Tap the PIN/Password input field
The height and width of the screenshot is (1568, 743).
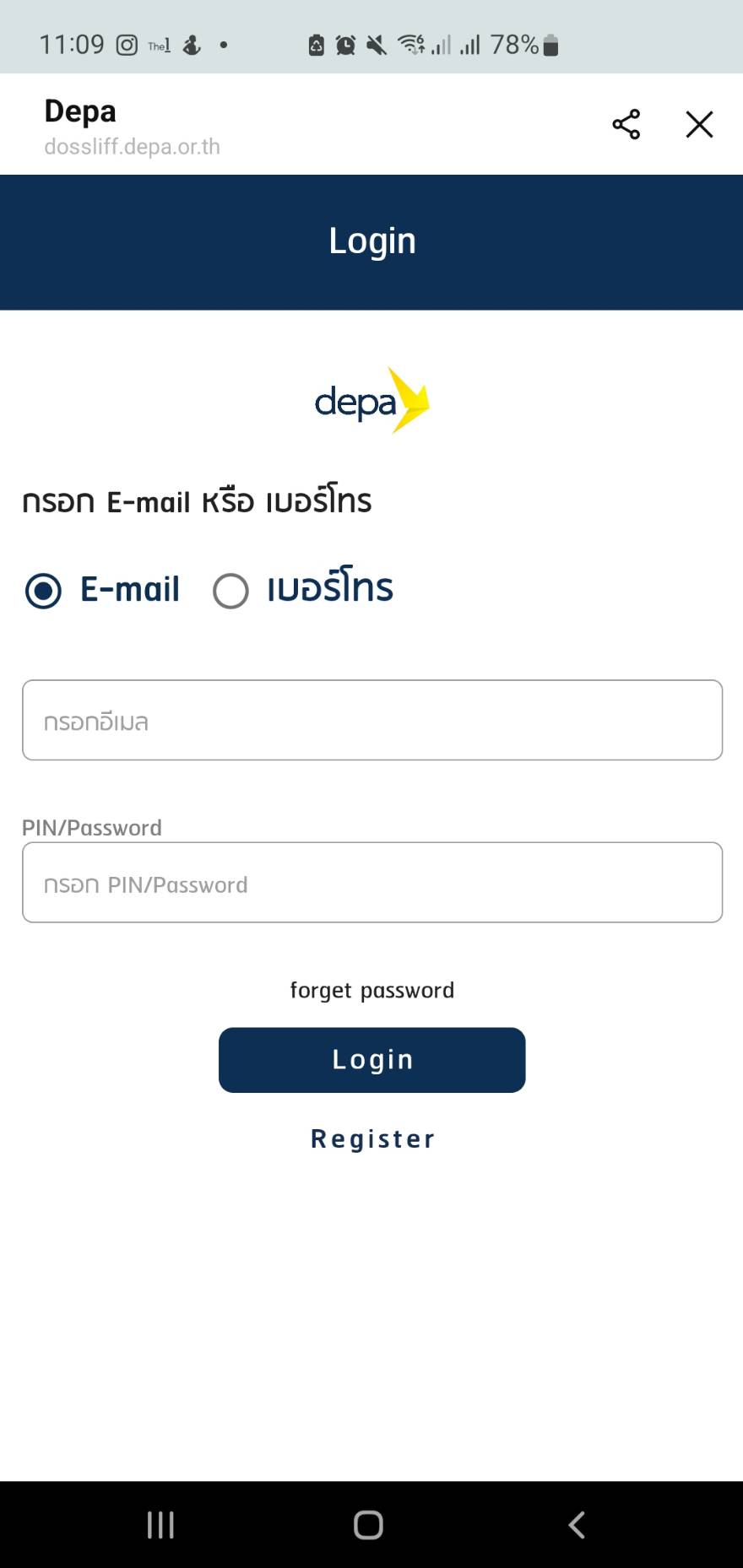372,882
